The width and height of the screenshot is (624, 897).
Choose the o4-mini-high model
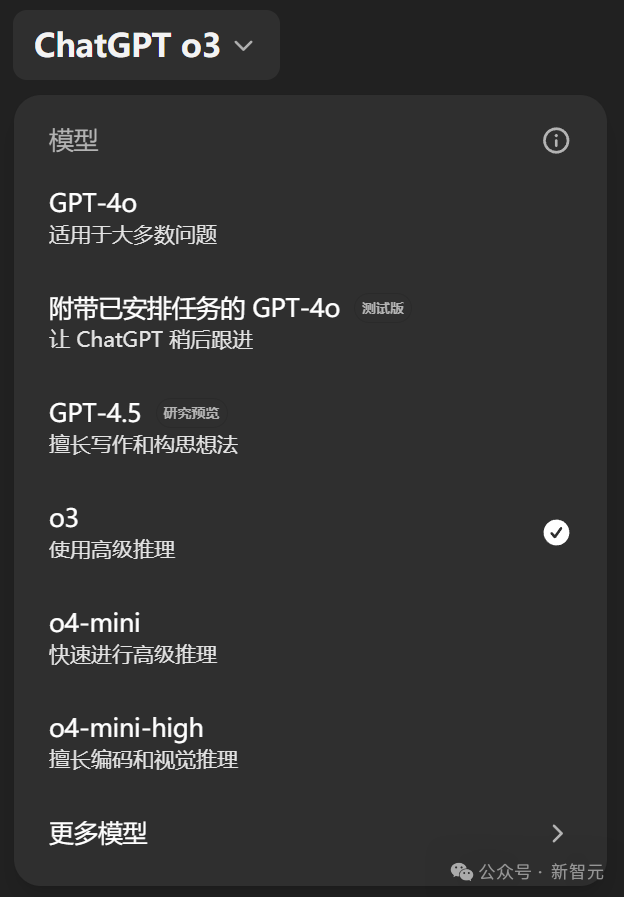tap(300, 742)
